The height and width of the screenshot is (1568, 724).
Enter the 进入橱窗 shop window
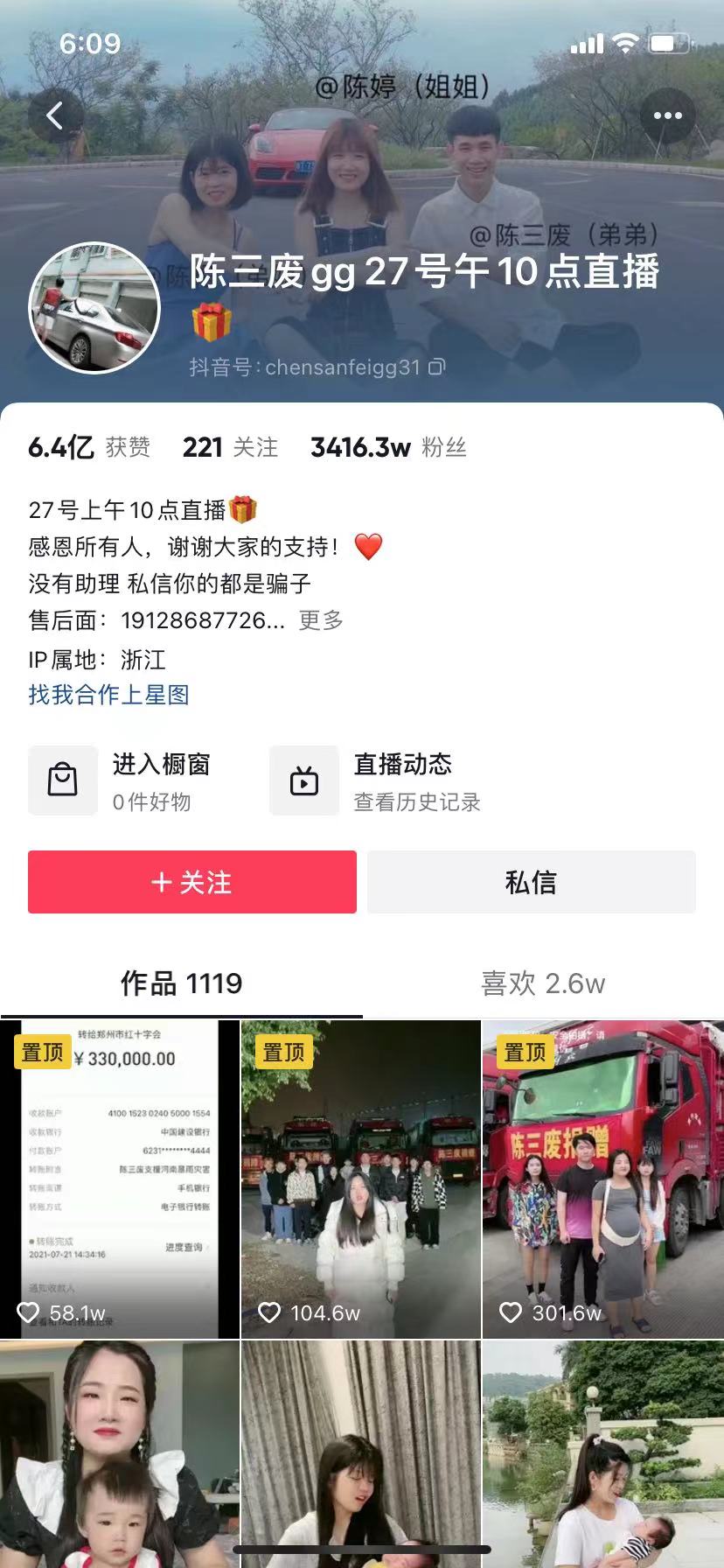point(122,780)
